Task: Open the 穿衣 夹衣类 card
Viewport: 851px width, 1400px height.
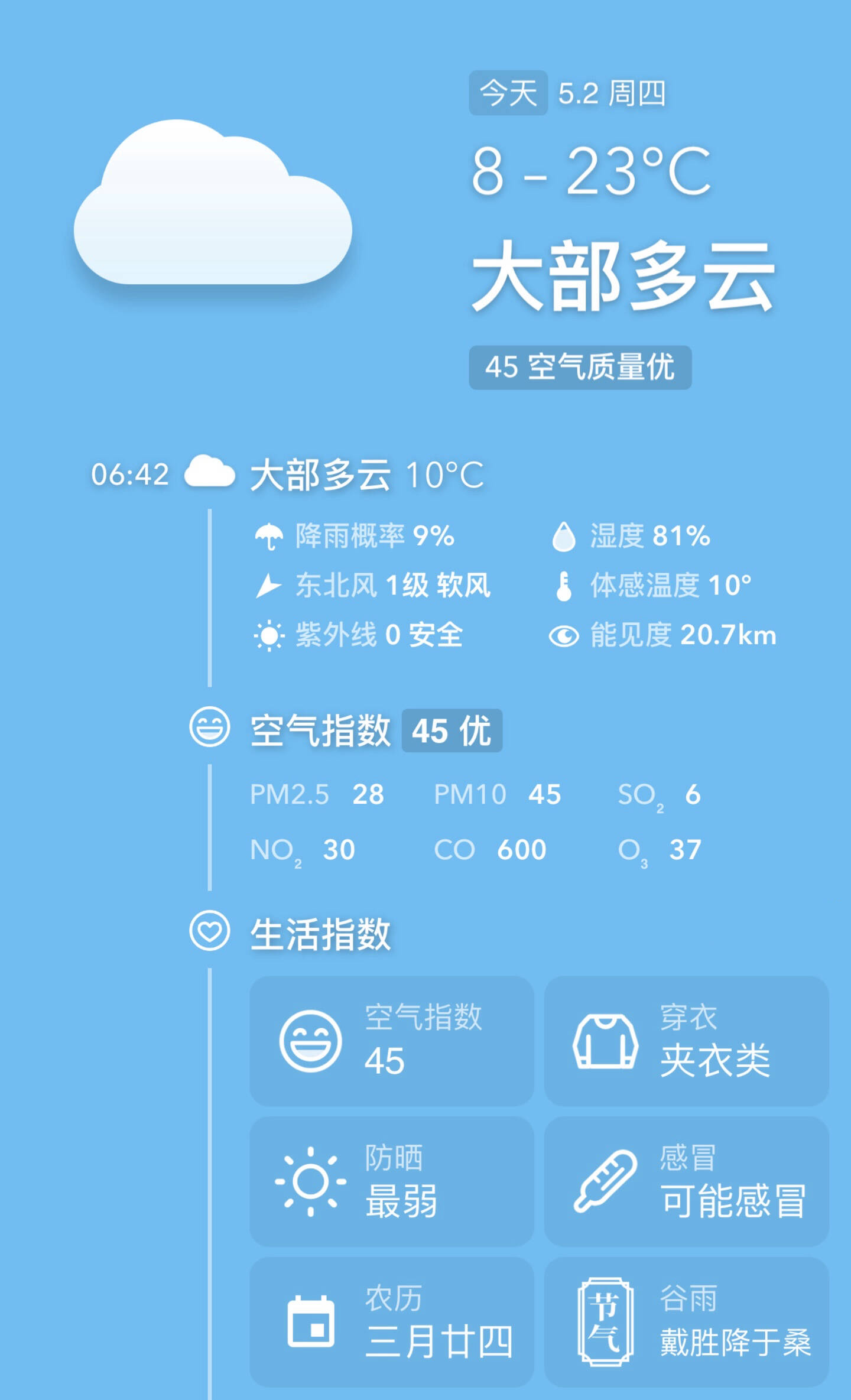Action: 686,1041
